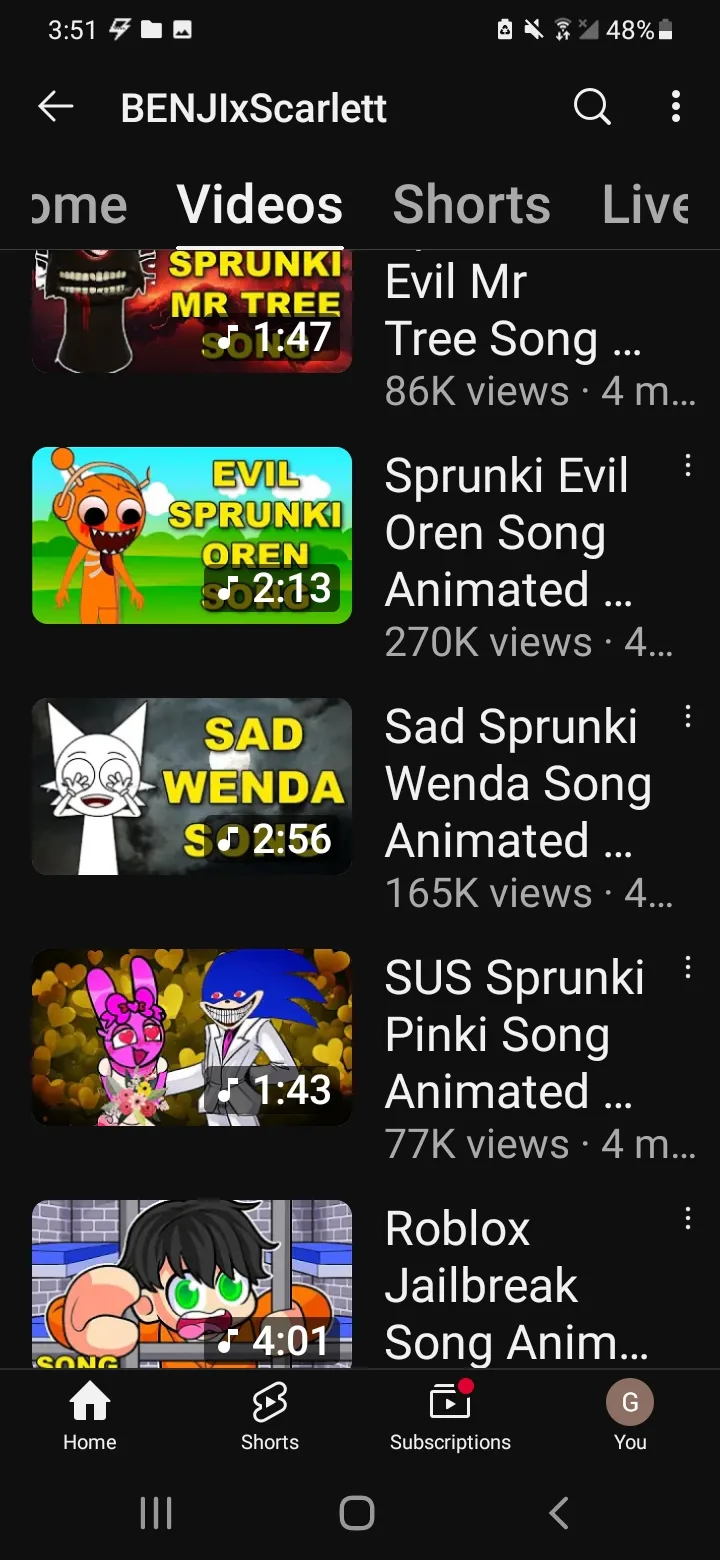Image resolution: width=720 pixels, height=1560 pixels.
Task: Tap the system recent apps button
Action: [156, 1513]
